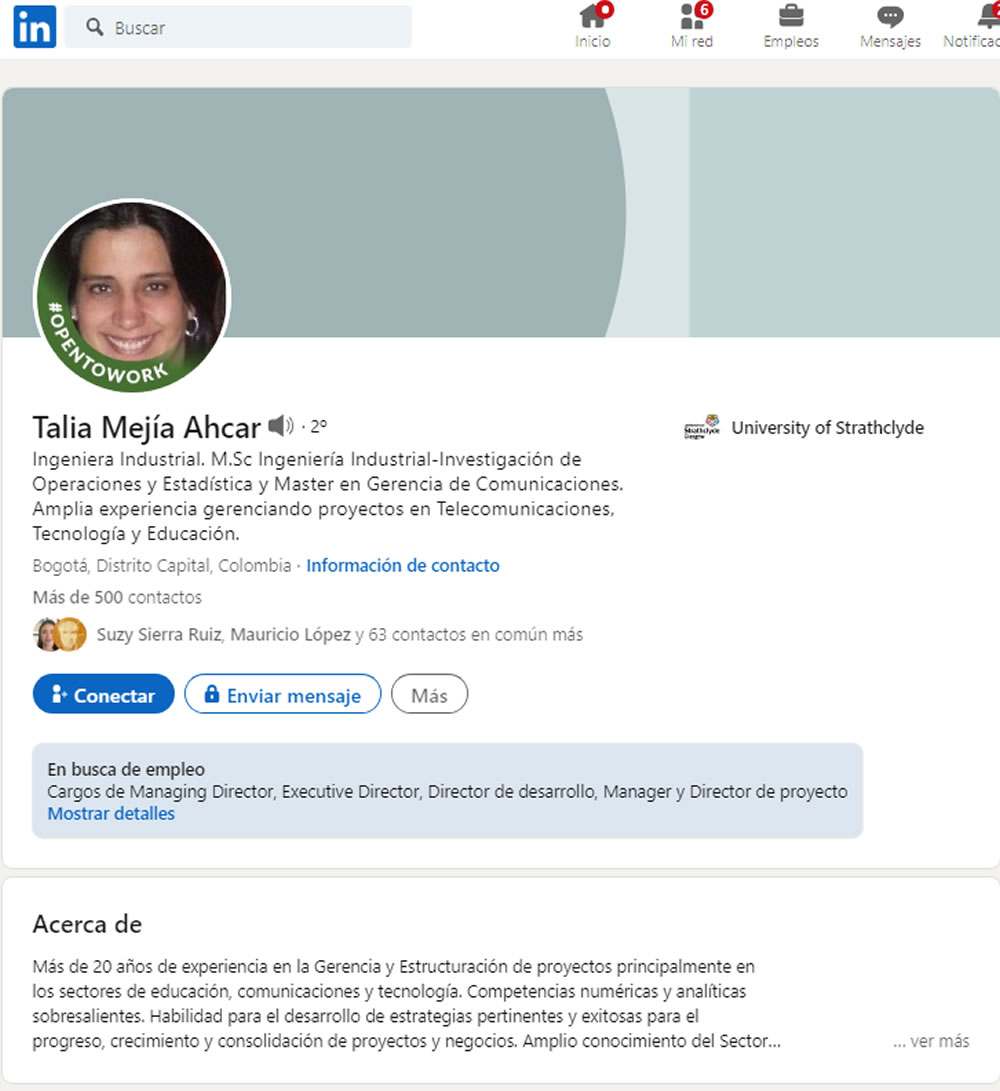Go to the Inicio tab

593,26
